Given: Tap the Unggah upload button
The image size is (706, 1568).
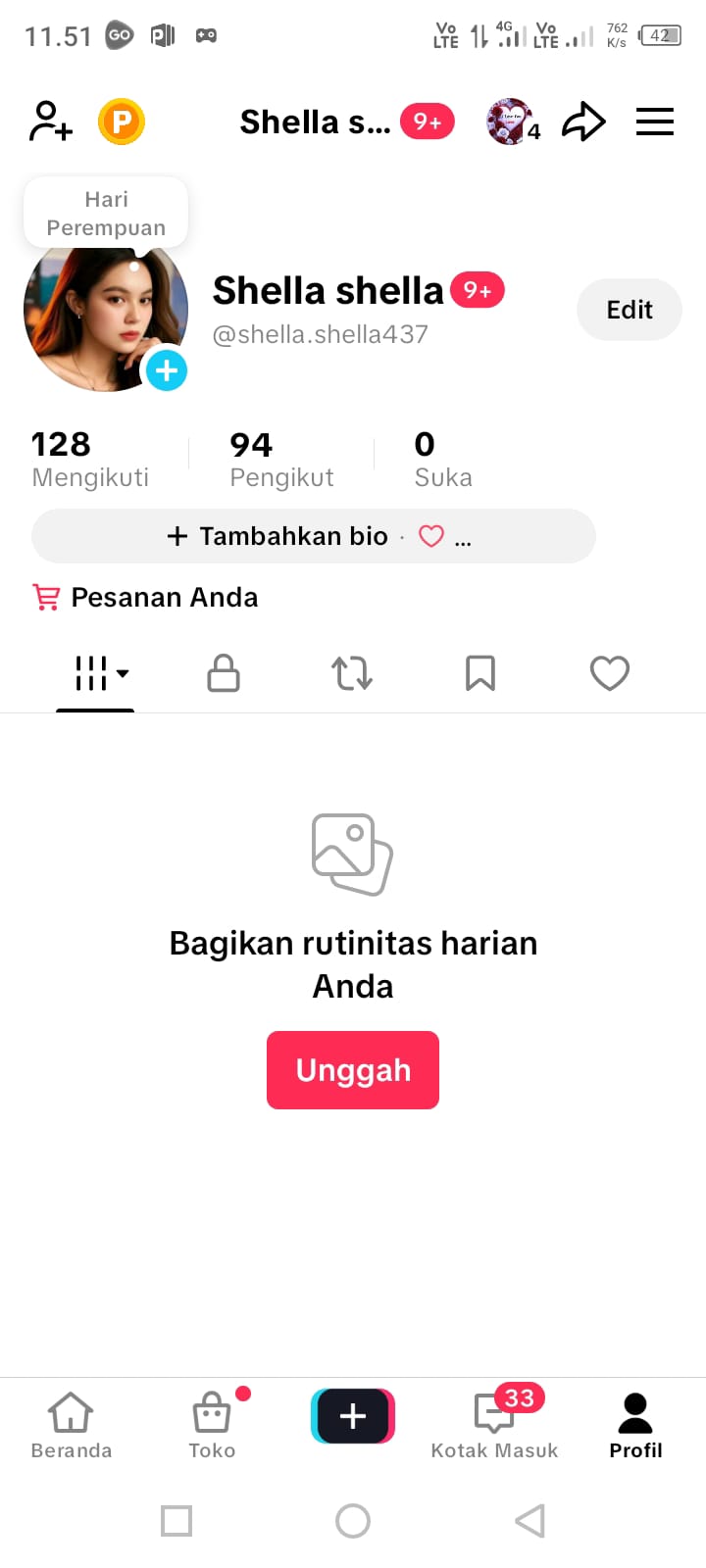Looking at the screenshot, I should click(x=353, y=1070).
